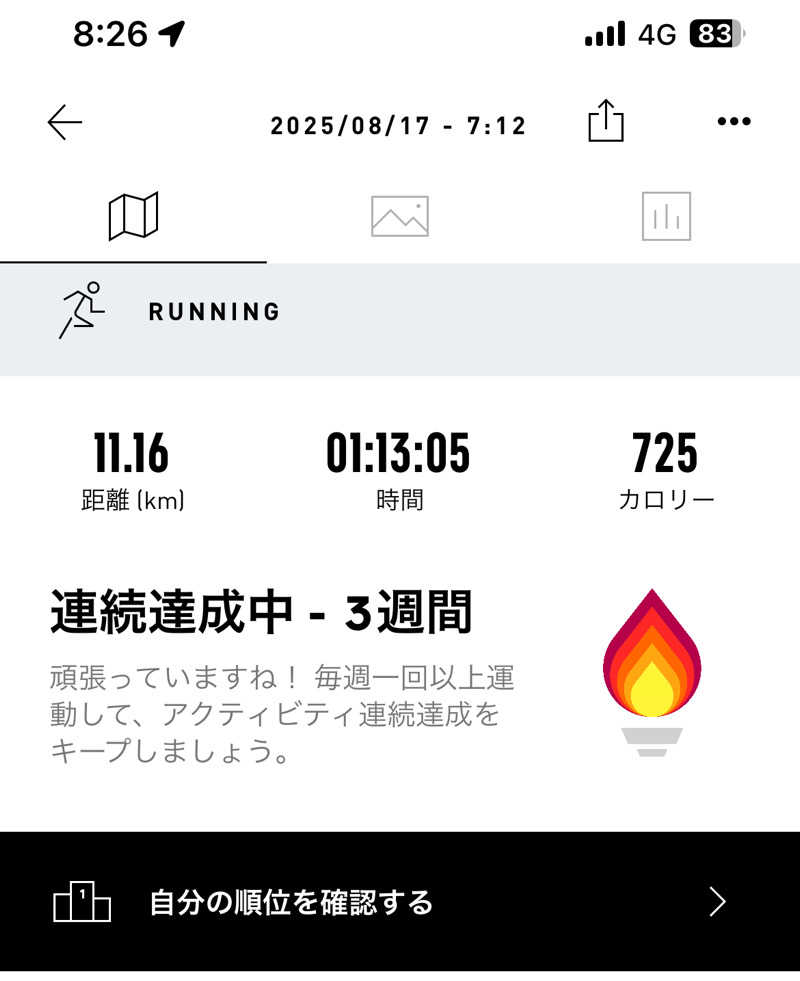Tap the chevron next to ranking text
This screenshot has width=800, height=981.
point(716,901)
